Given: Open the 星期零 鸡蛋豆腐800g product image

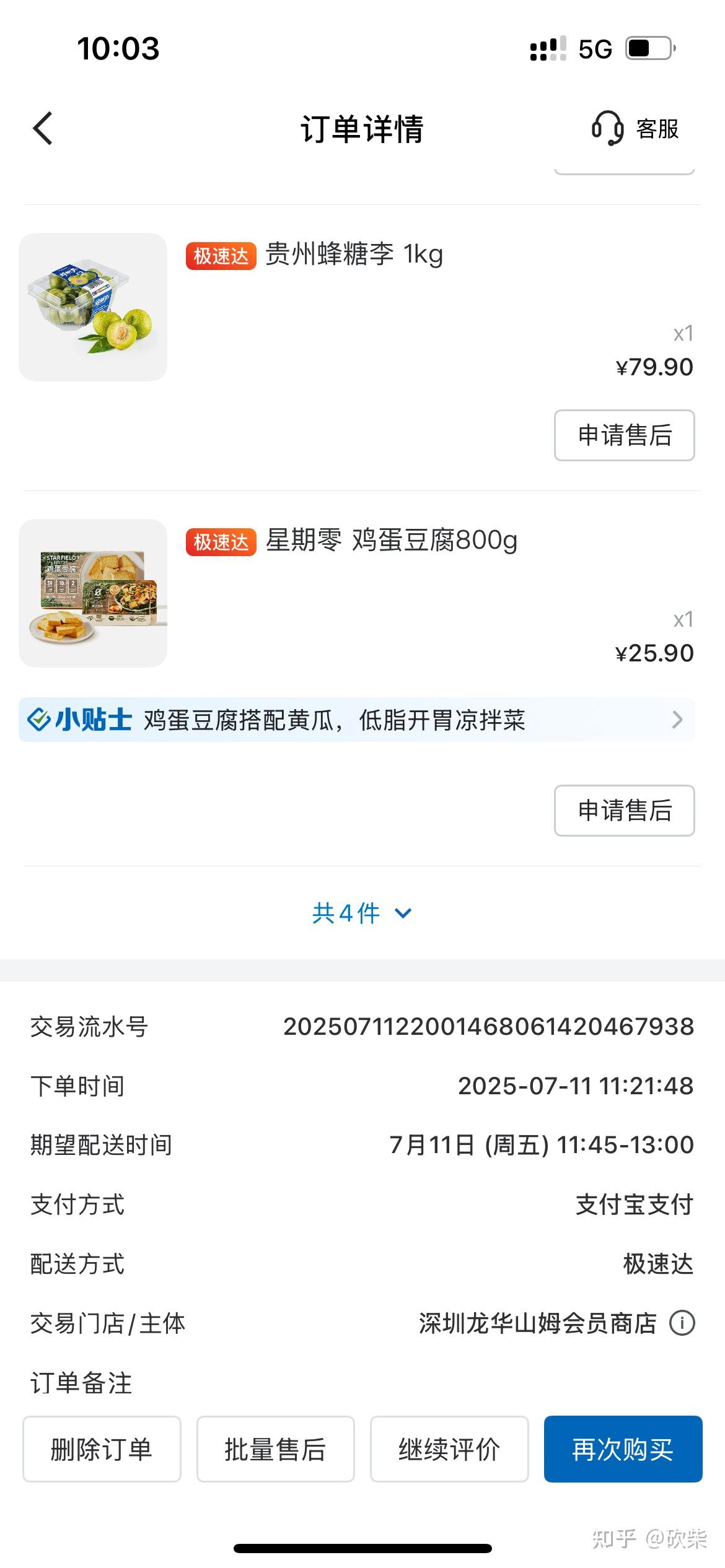Looking at the screenshot, I should tap(93, 593).
